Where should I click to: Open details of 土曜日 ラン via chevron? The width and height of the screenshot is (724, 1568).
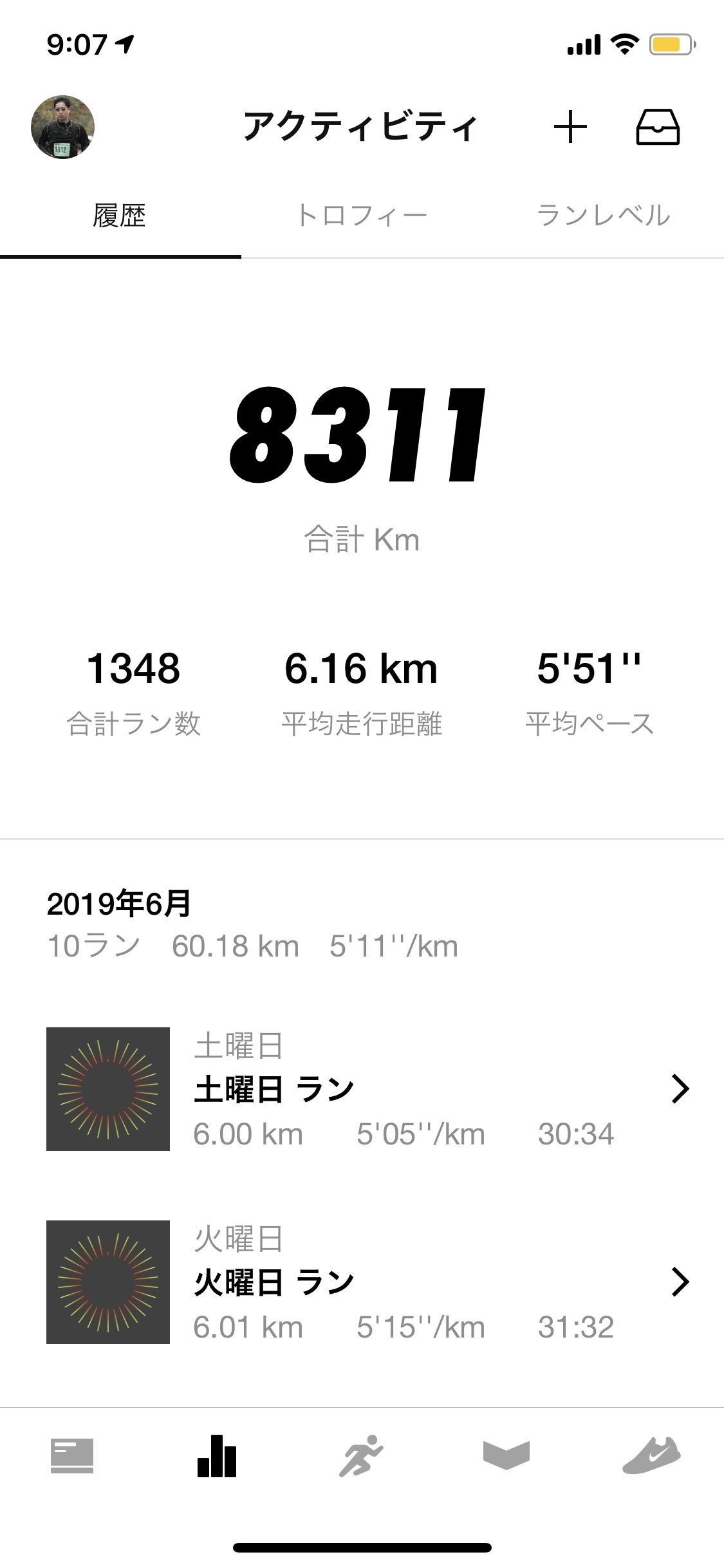pos(681,1088)
